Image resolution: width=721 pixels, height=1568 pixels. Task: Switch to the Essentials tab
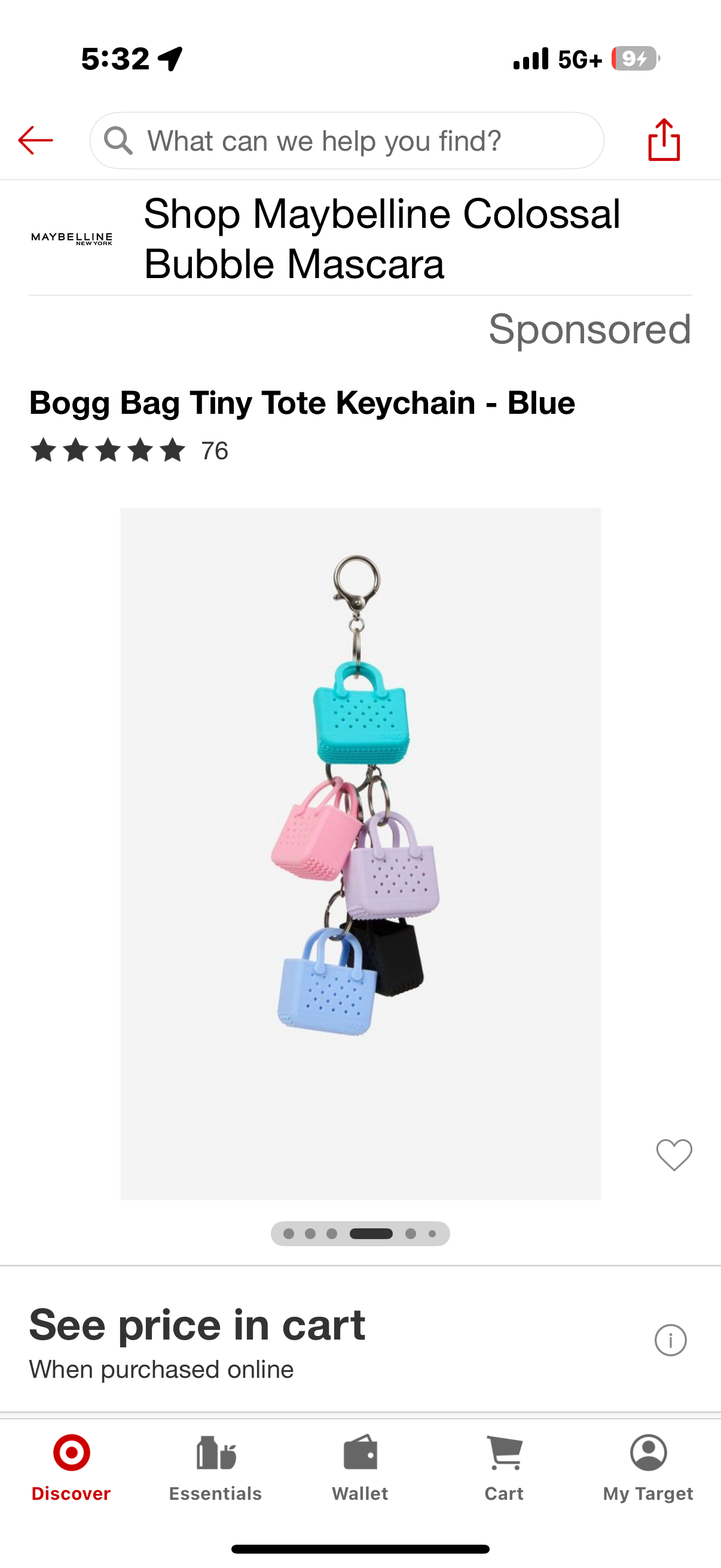coord(215,1468)
